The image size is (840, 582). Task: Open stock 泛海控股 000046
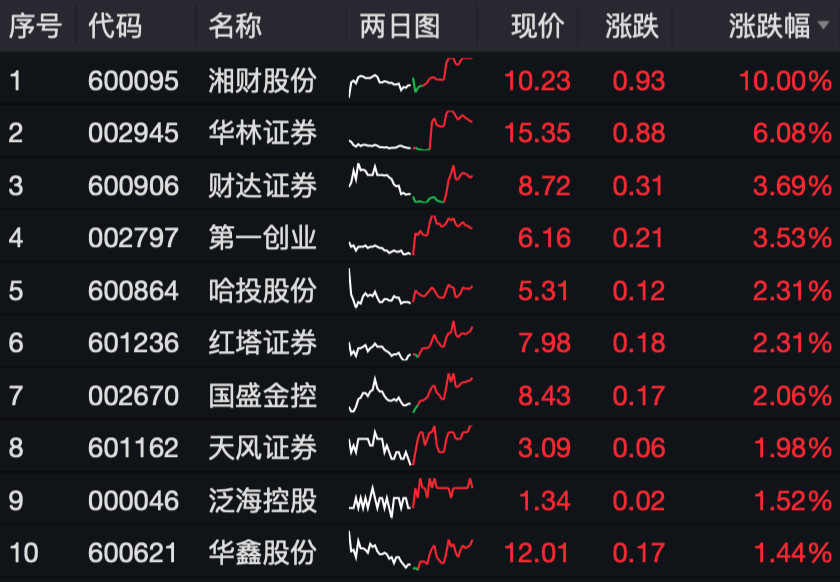click(x=262, y=500)
